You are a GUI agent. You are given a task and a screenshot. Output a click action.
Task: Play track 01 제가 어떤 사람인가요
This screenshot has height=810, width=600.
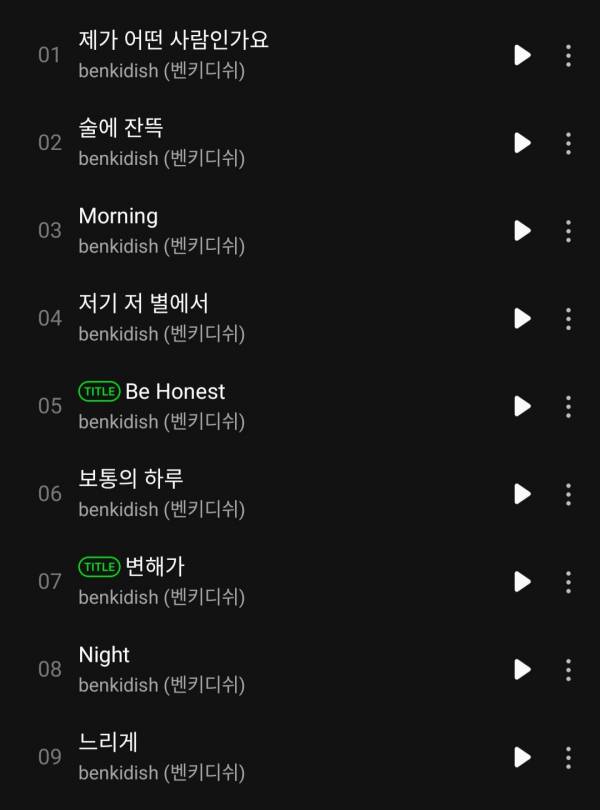pos(522,55)
